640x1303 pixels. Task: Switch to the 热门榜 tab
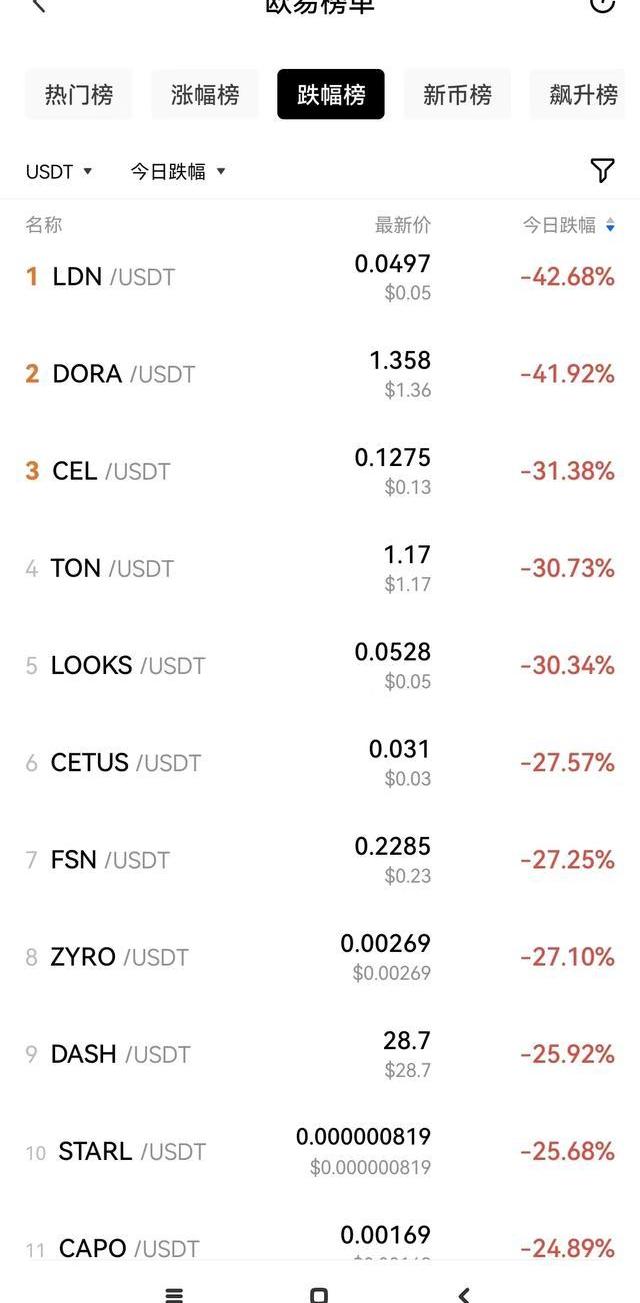(x=79, y=95)
